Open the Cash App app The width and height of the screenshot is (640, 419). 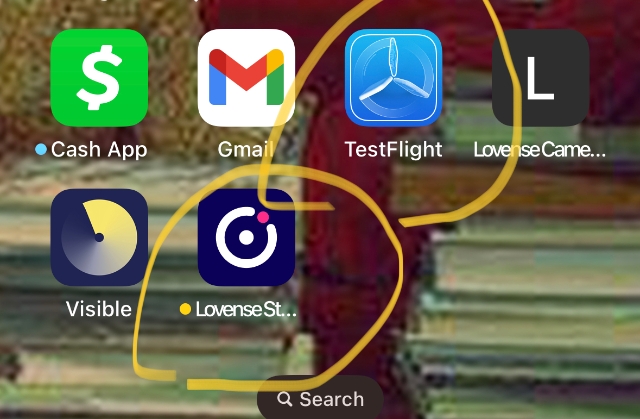pyautogui.click(x=99, y=78)
